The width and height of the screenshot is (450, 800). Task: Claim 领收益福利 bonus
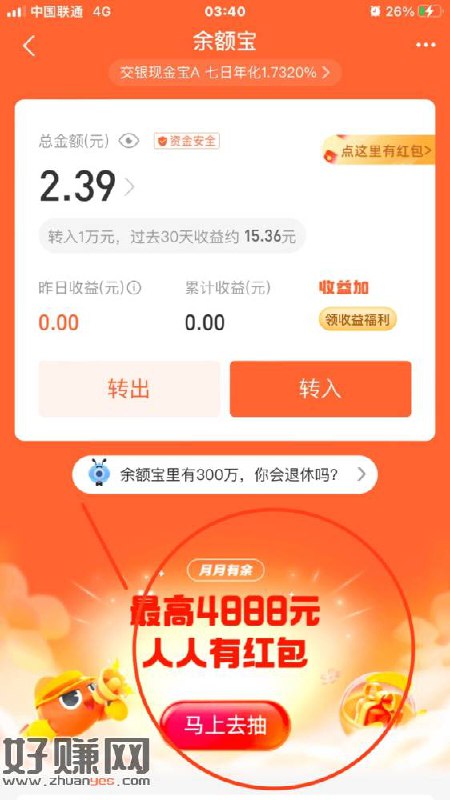click(358, 320)
